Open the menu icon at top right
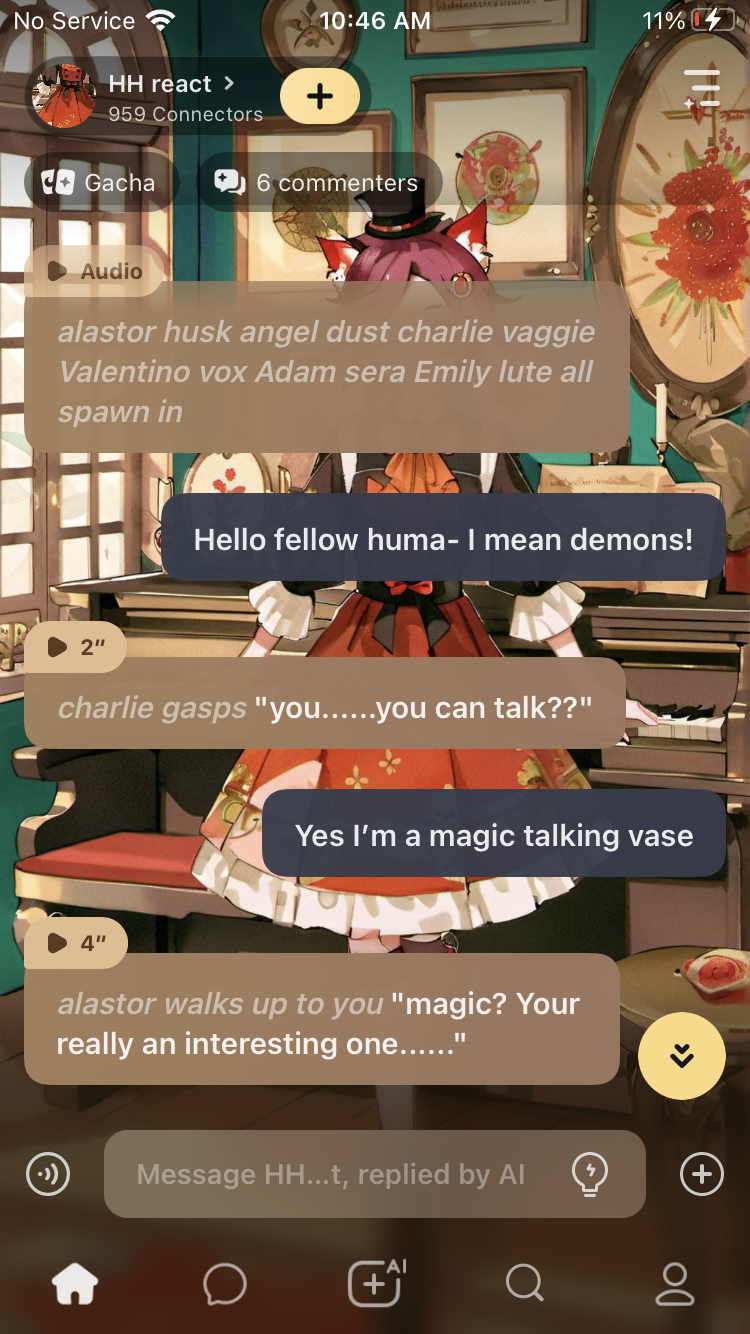 coord(702,89)
